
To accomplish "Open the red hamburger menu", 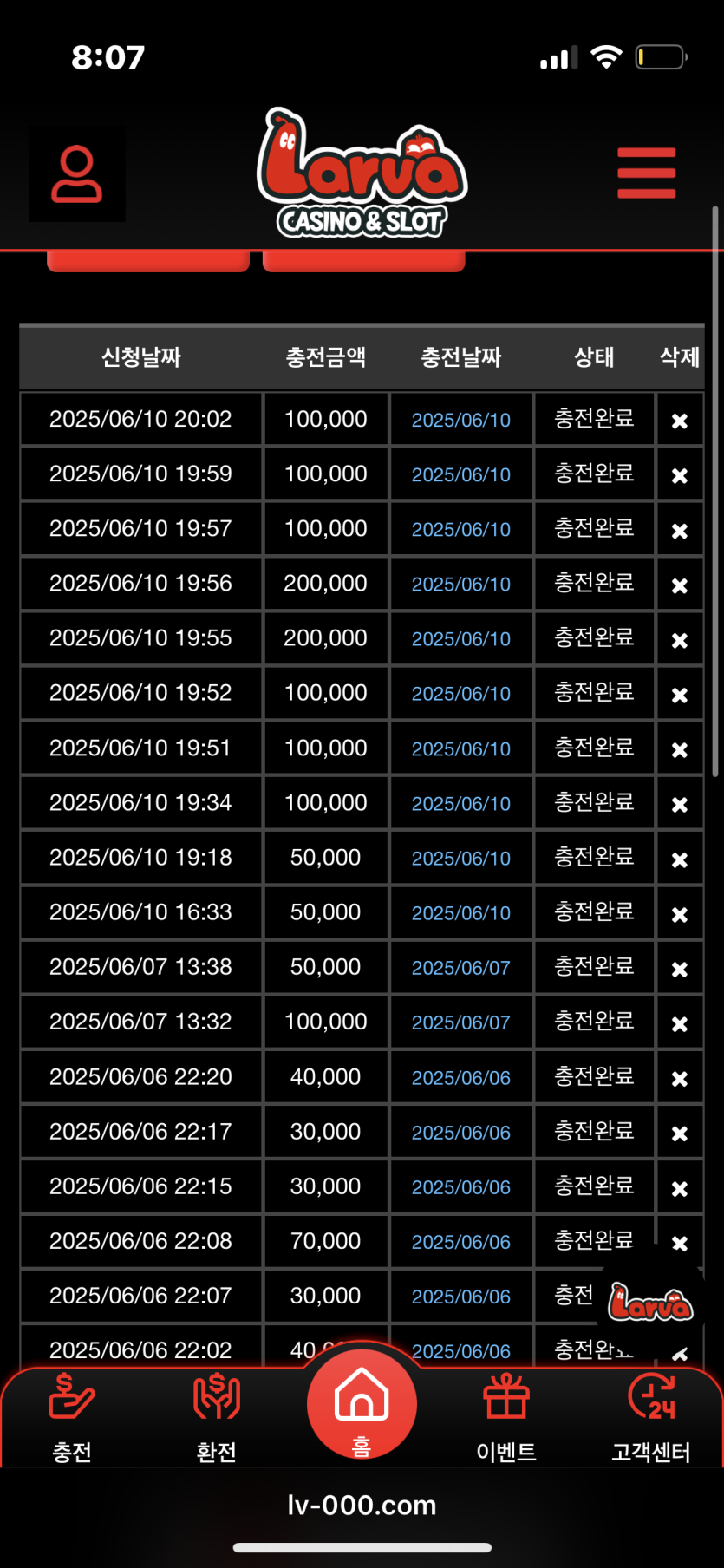I will click(646, 173).
